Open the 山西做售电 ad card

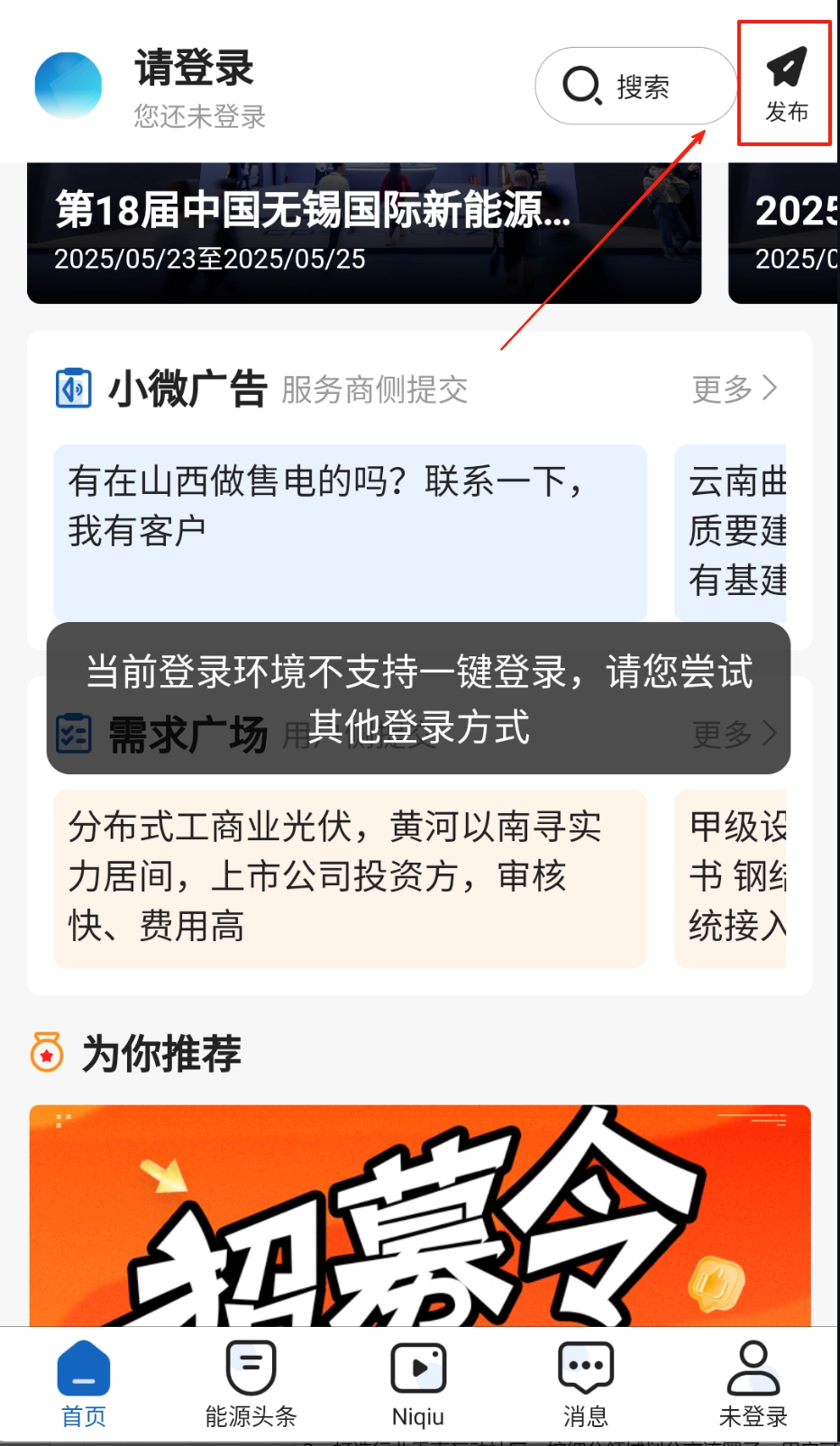pyautogui.click(x=350, y=530)
